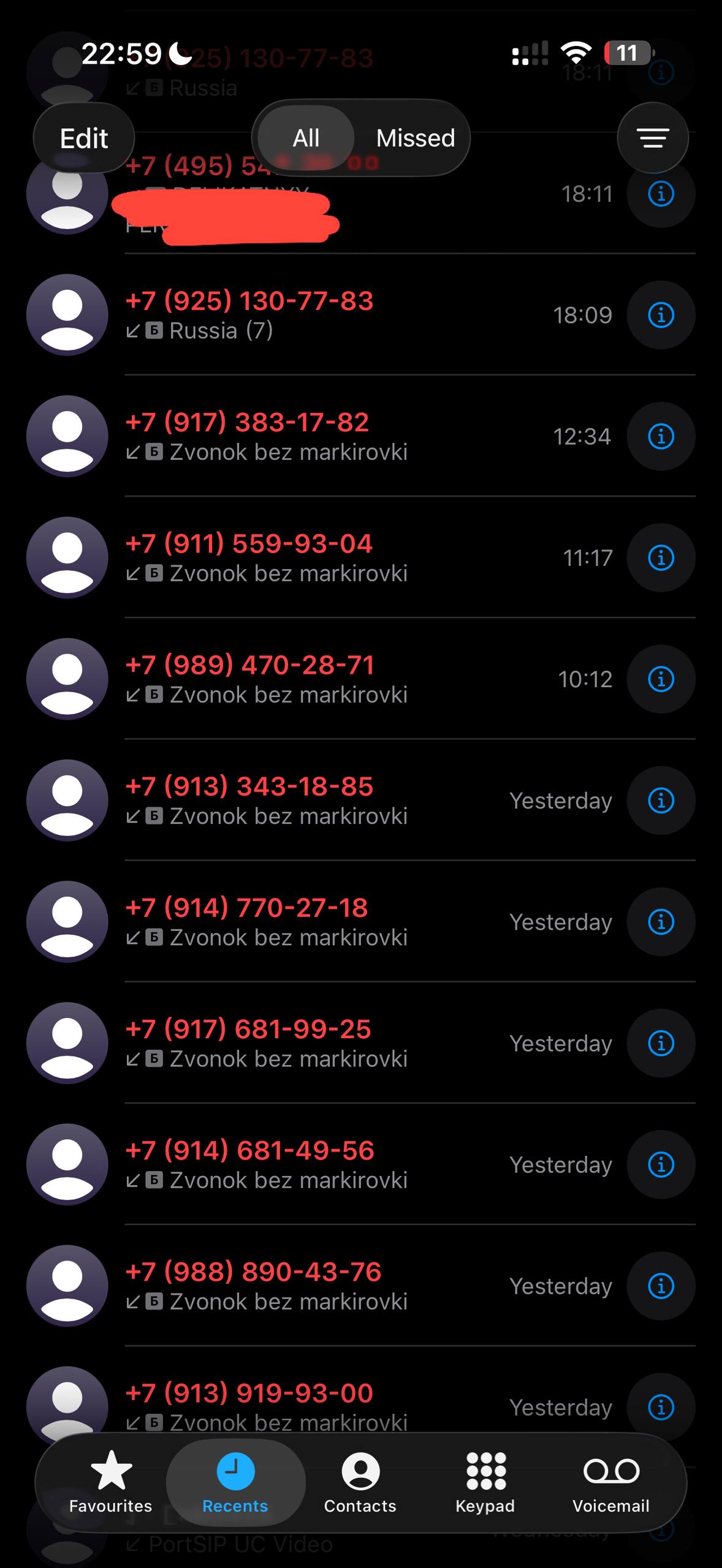This screenshot has width=722, height=1568.
Task: Open the Favourites tab
Action: [111, 1482]
